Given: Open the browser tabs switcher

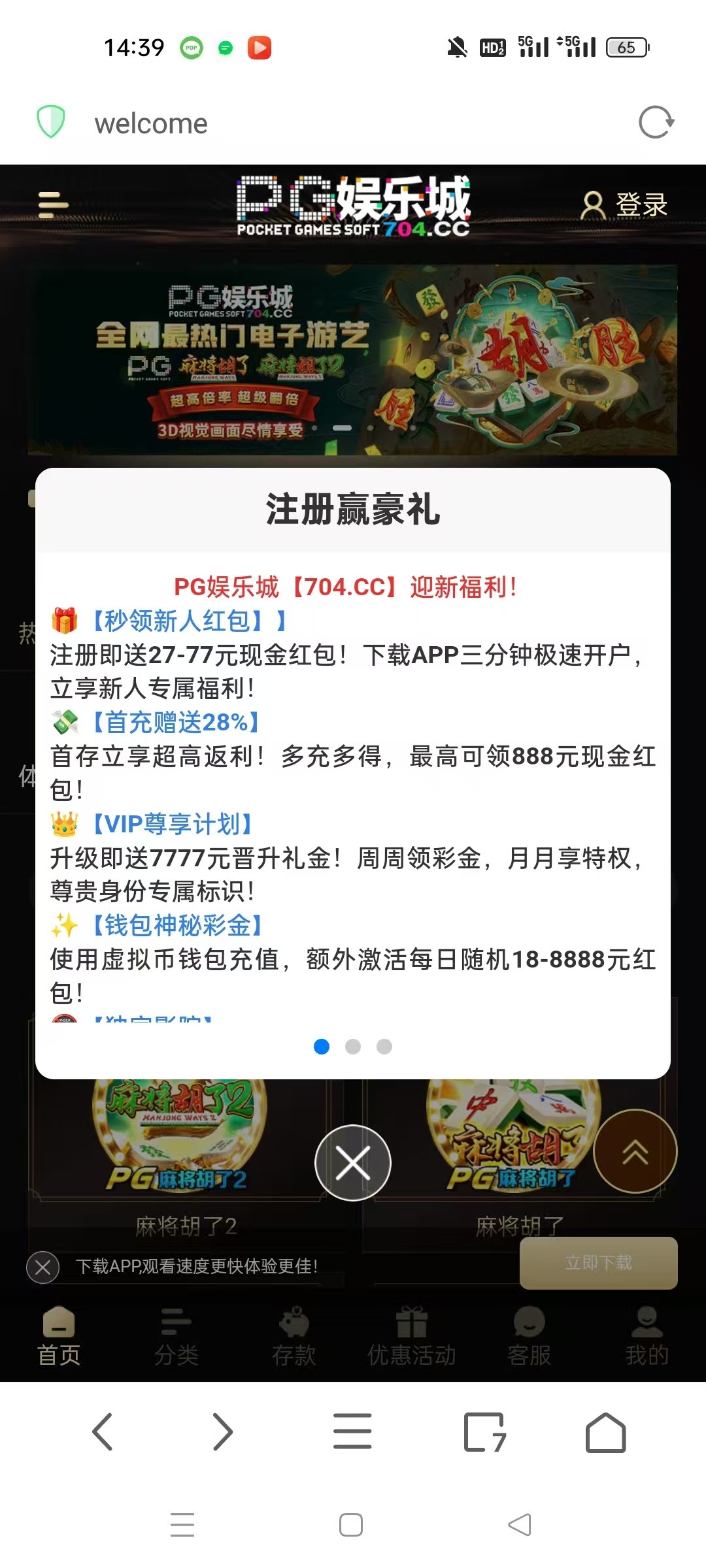Looking at the screenshot, I should click(484, 1432).
